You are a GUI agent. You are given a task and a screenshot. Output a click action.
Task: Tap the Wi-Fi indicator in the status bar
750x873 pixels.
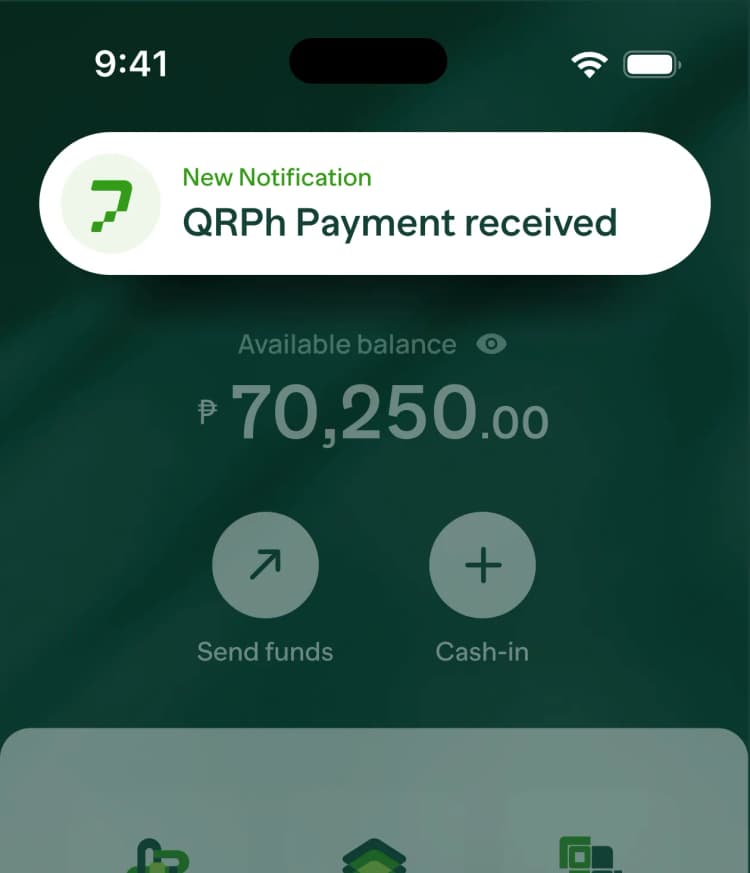589,62
